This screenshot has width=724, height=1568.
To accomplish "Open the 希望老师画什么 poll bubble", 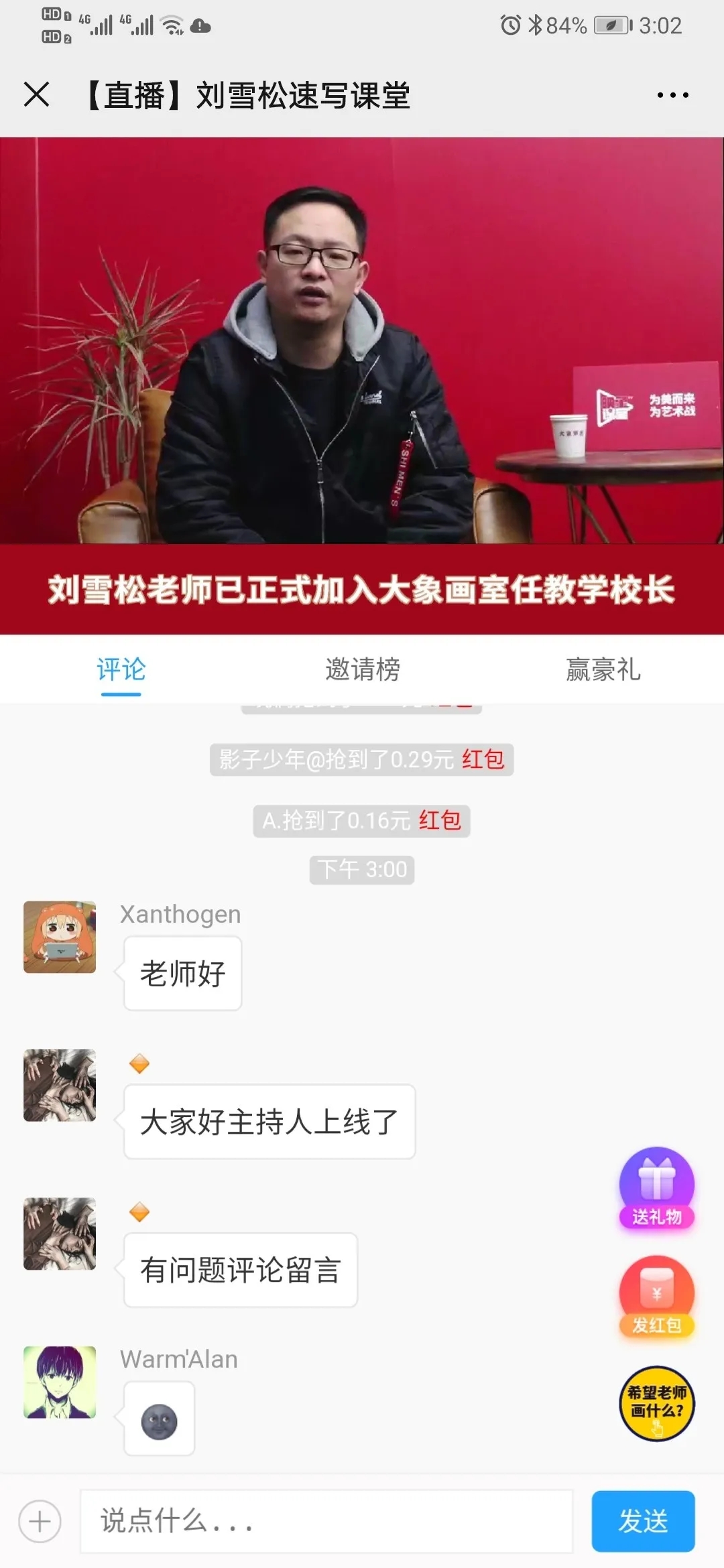I will tap(656, 1403).
